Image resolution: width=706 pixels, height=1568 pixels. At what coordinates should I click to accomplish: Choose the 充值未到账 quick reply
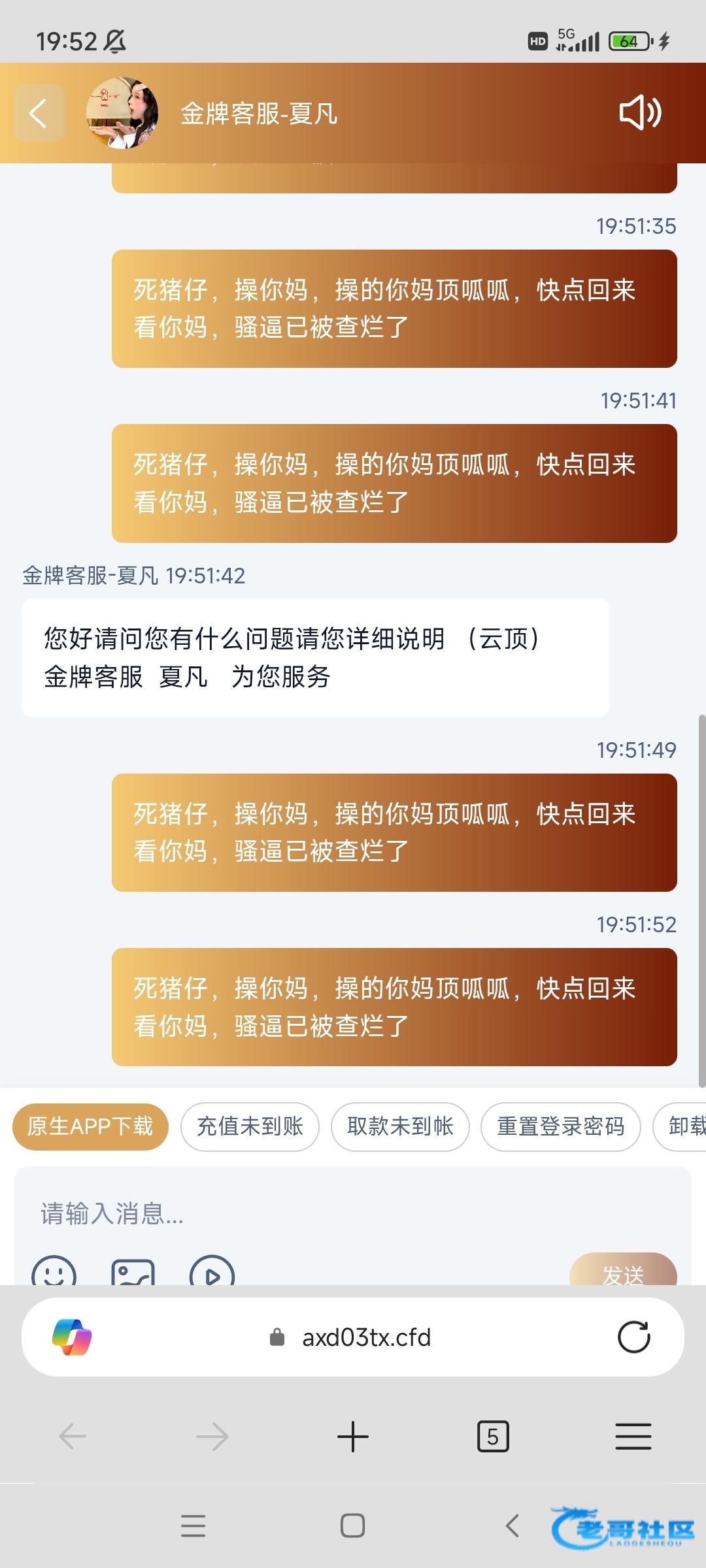click(x=250, y=1126)
